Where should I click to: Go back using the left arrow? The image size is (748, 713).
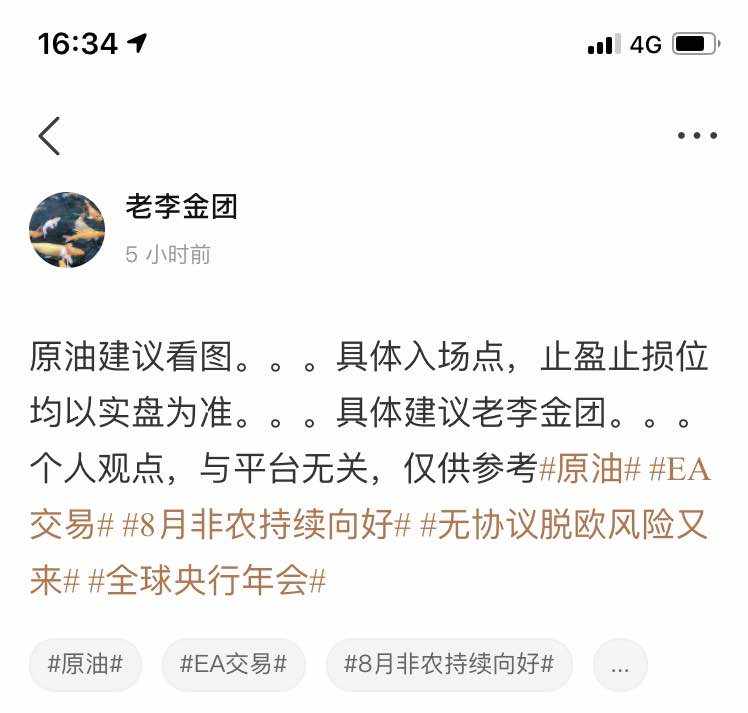[x=49, y=136]
